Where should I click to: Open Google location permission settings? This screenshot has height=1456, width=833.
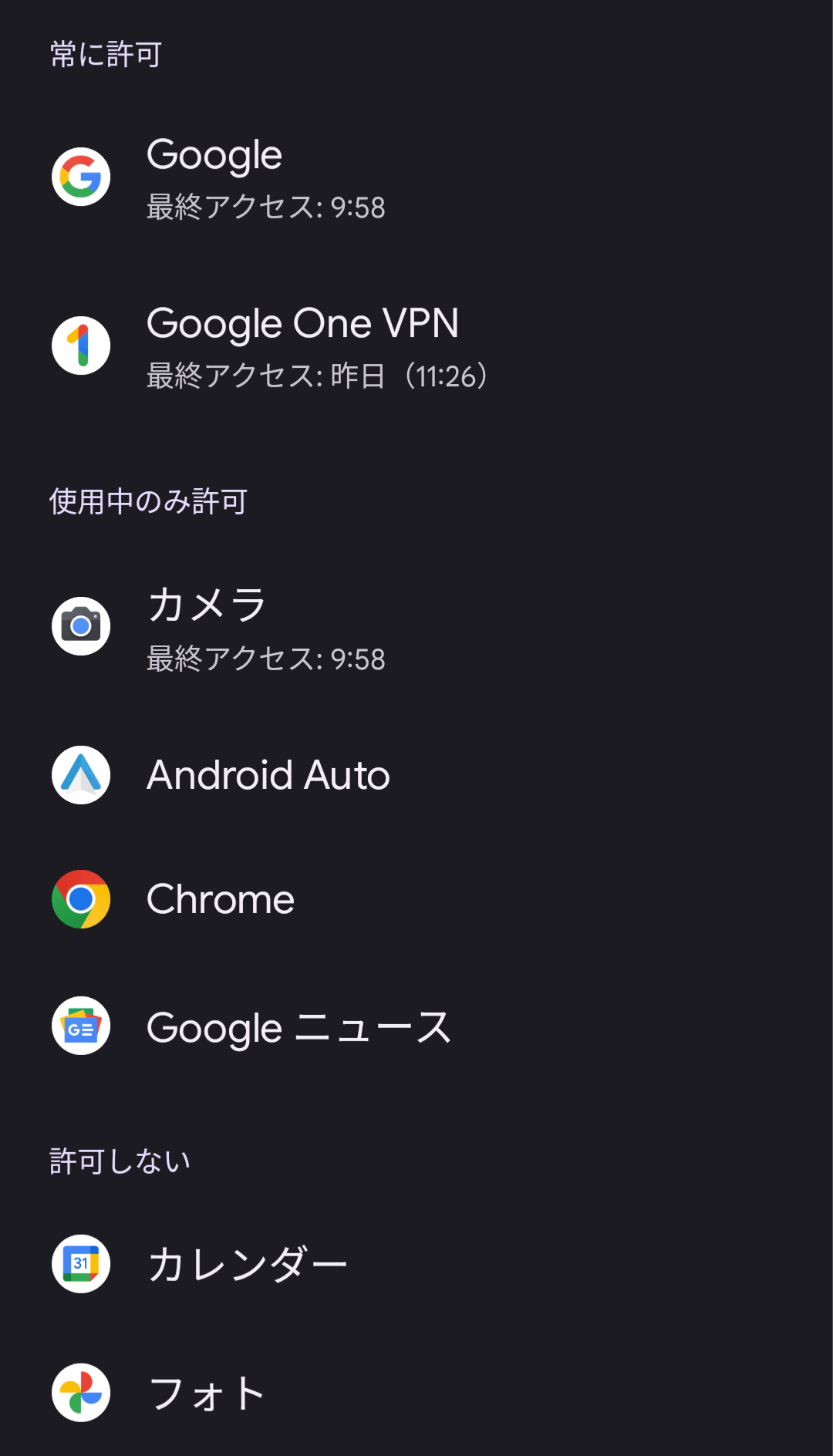pyautogui.click(x=416, y=177)
